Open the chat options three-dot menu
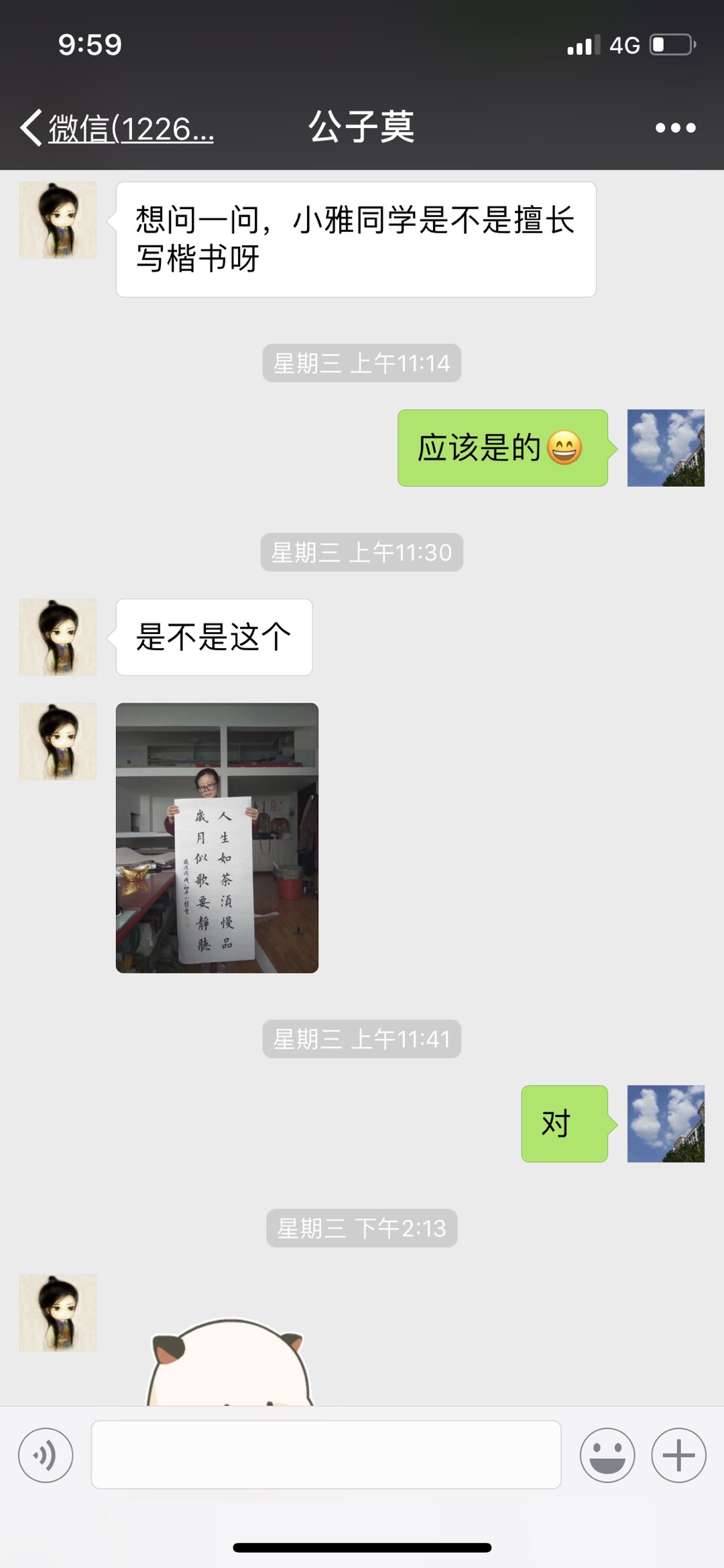This screenshot has width=724, height=1568. (x=675, y=127)
